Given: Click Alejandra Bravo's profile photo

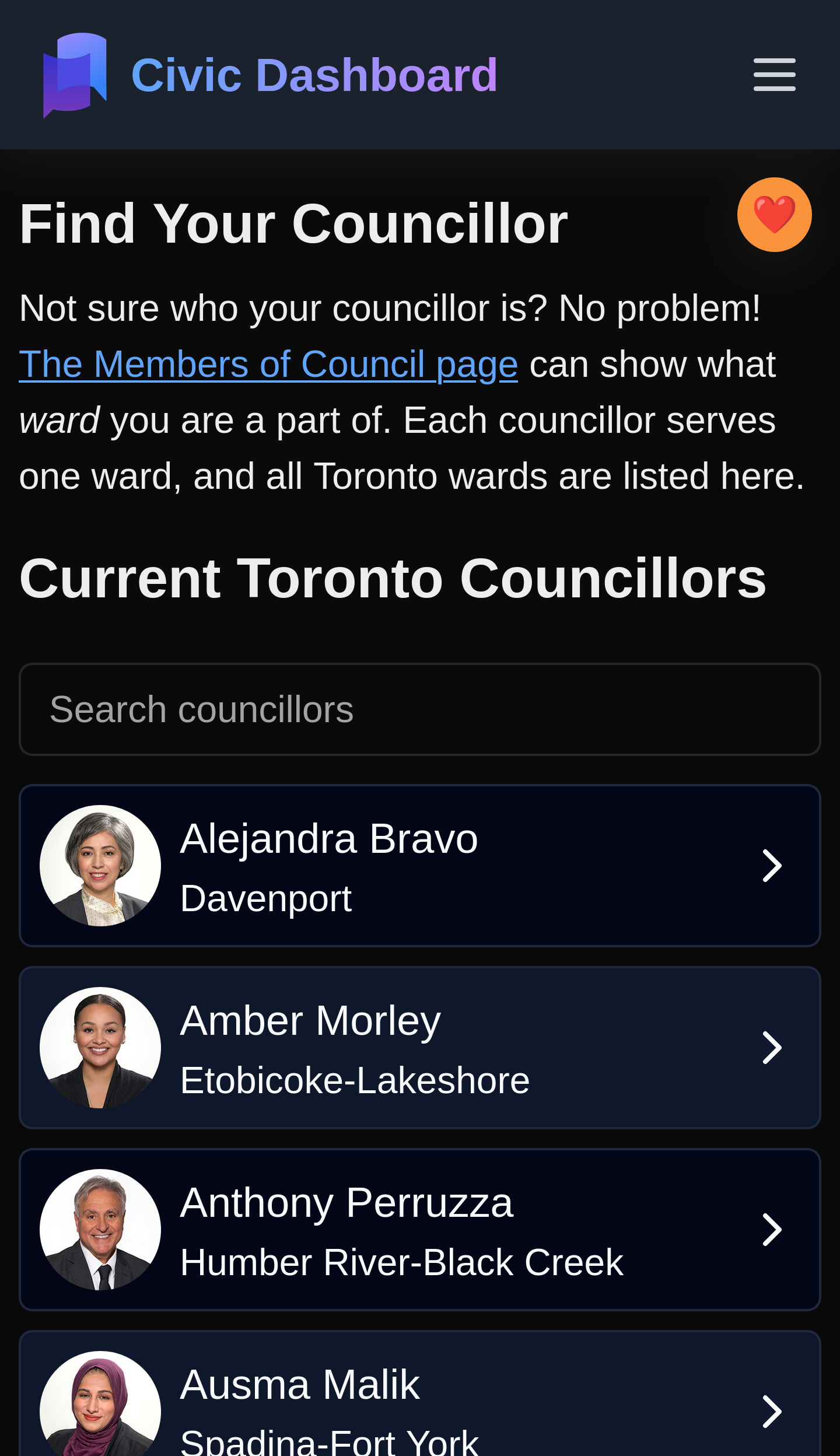Looking at the screenshot, I should (x=100, y=865).
